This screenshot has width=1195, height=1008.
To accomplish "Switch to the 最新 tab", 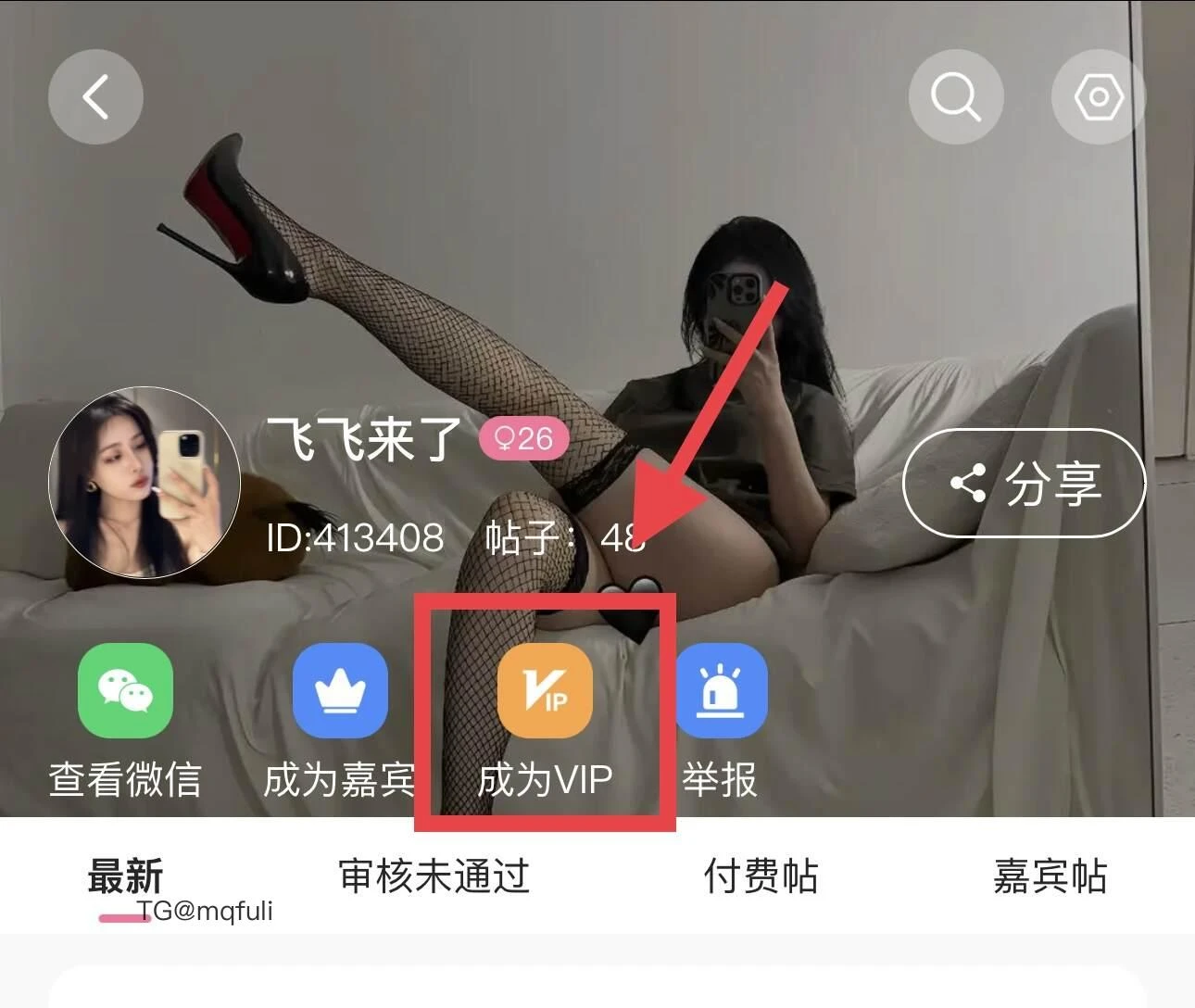I will pos(125,876).
